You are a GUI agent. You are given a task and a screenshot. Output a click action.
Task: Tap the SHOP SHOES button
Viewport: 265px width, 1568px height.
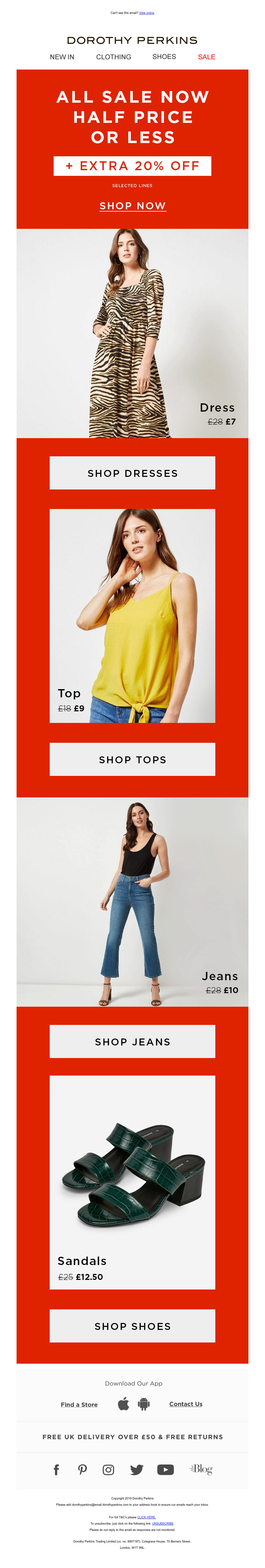pos(132,1326)
